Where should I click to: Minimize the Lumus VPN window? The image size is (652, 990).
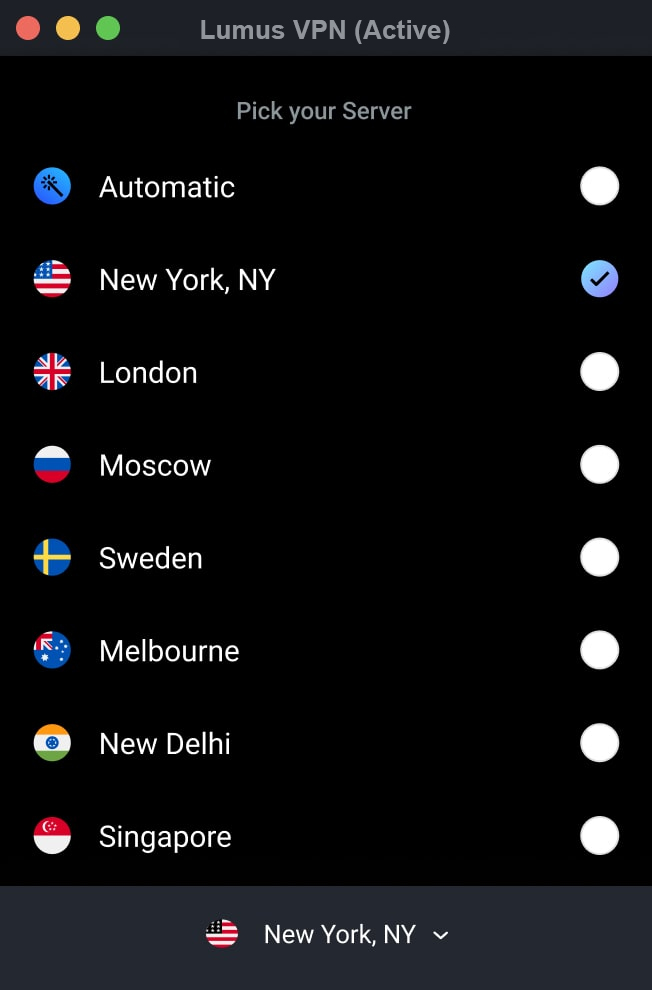click(x=68, y=28)
